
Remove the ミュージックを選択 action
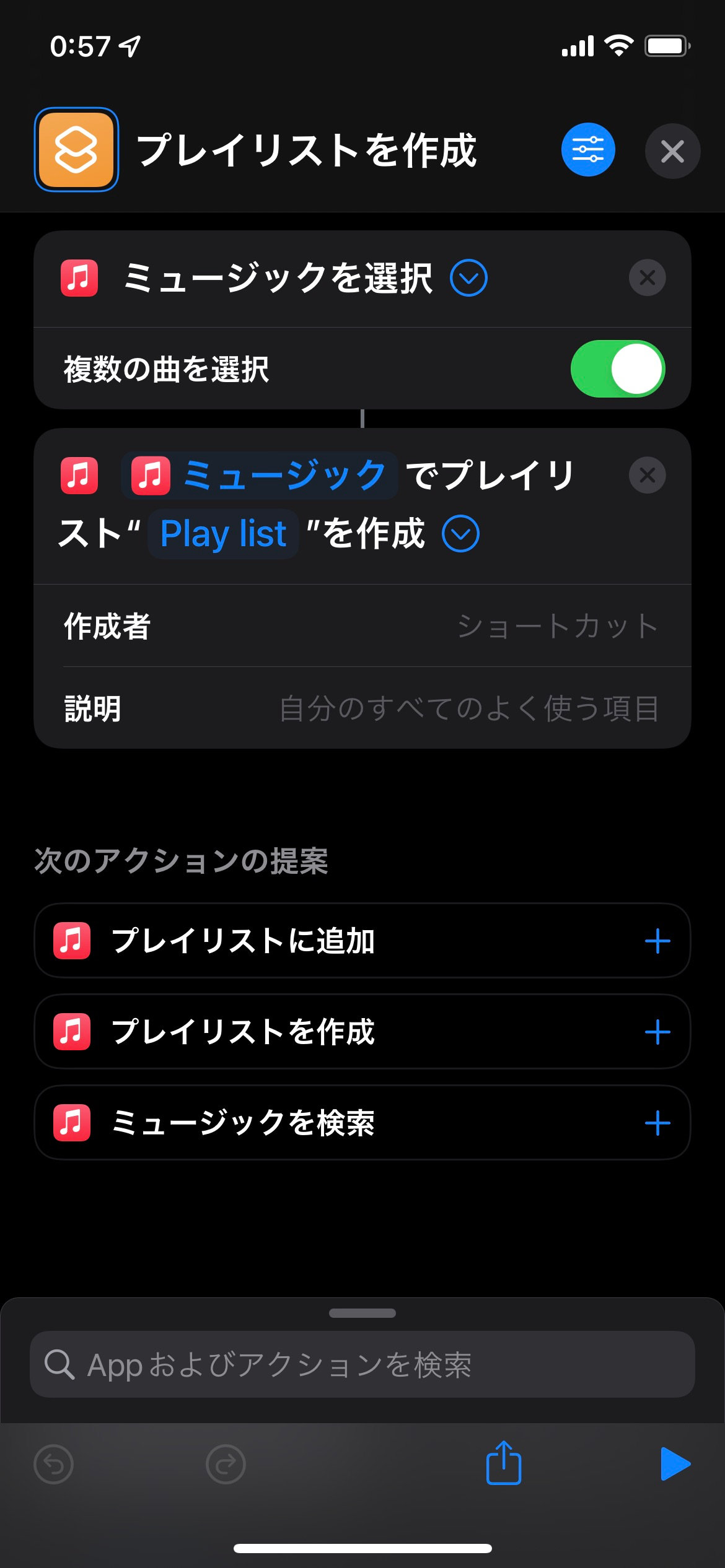(647, 278)
